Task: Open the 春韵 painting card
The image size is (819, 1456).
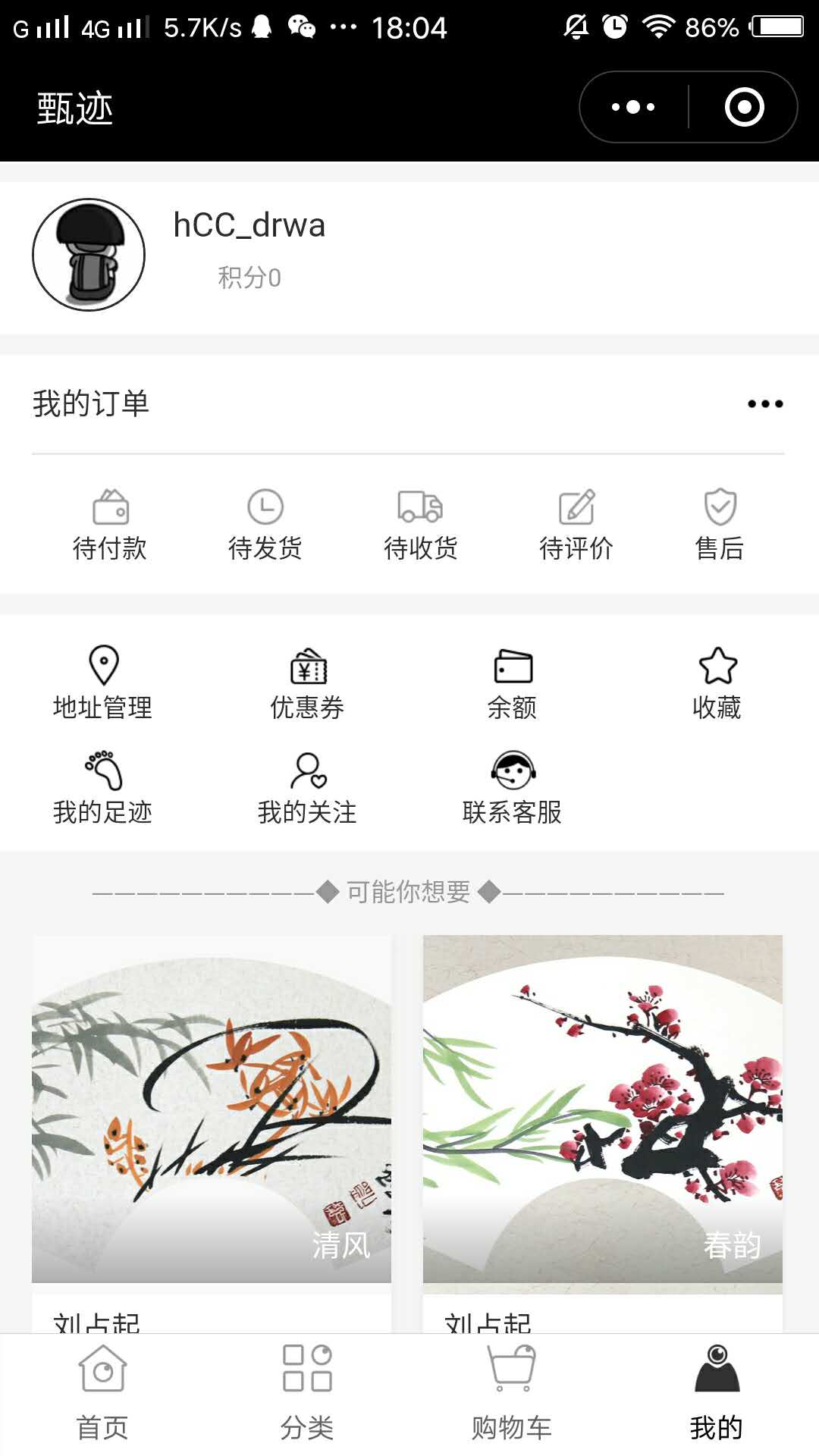Action: point(603,1134)
